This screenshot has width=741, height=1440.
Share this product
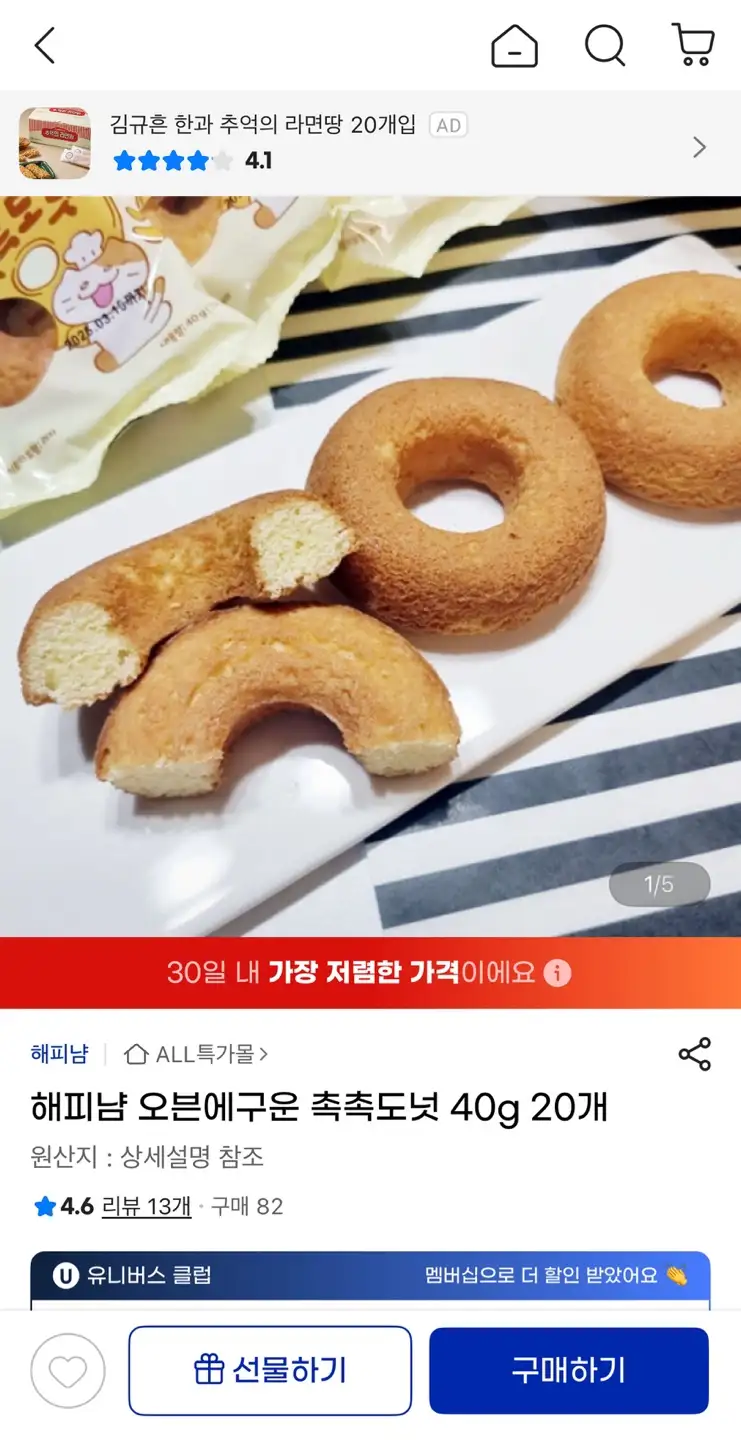[x=694, y=1054]
